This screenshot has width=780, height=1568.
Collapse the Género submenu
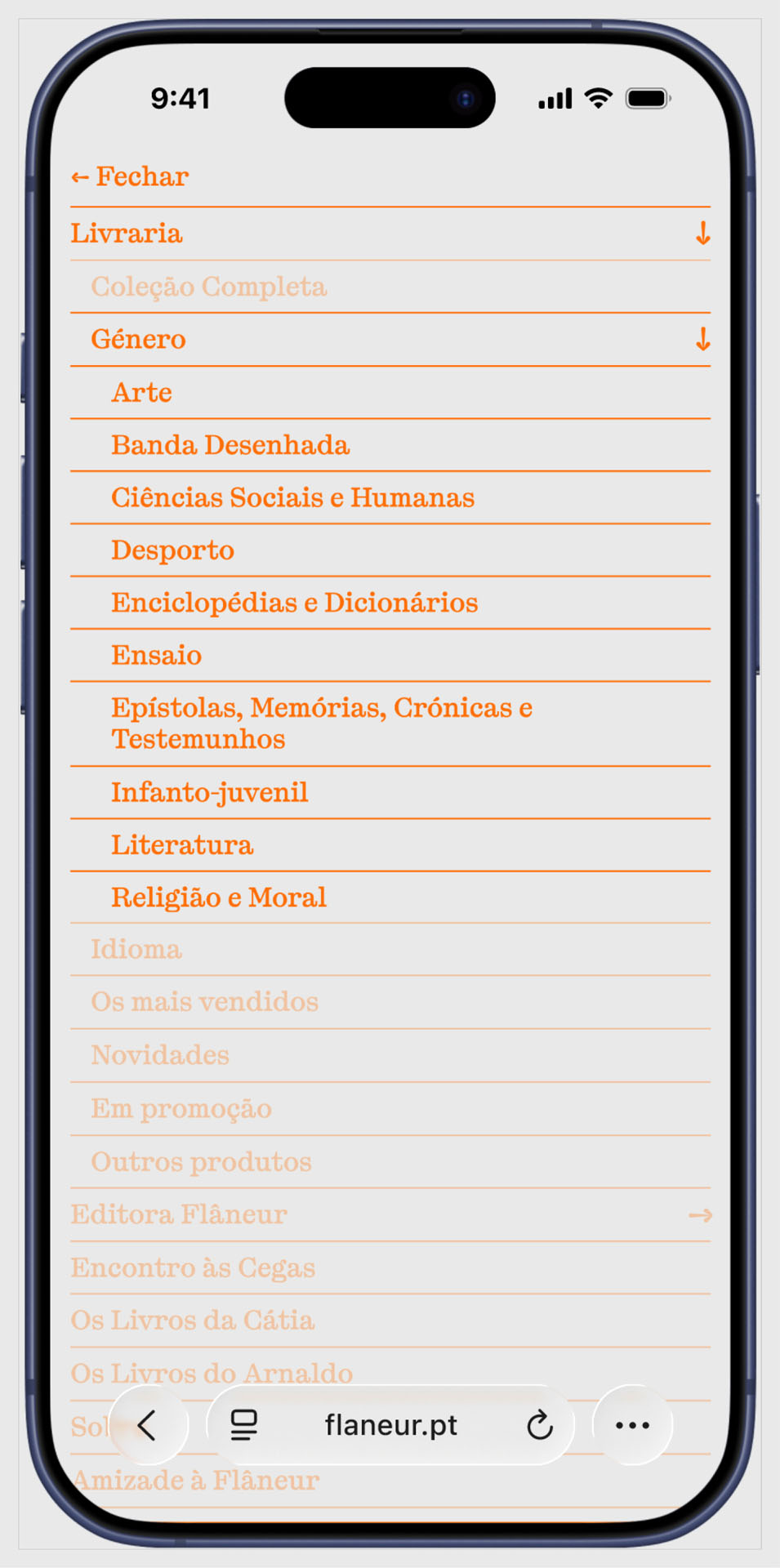coord(702,339)
